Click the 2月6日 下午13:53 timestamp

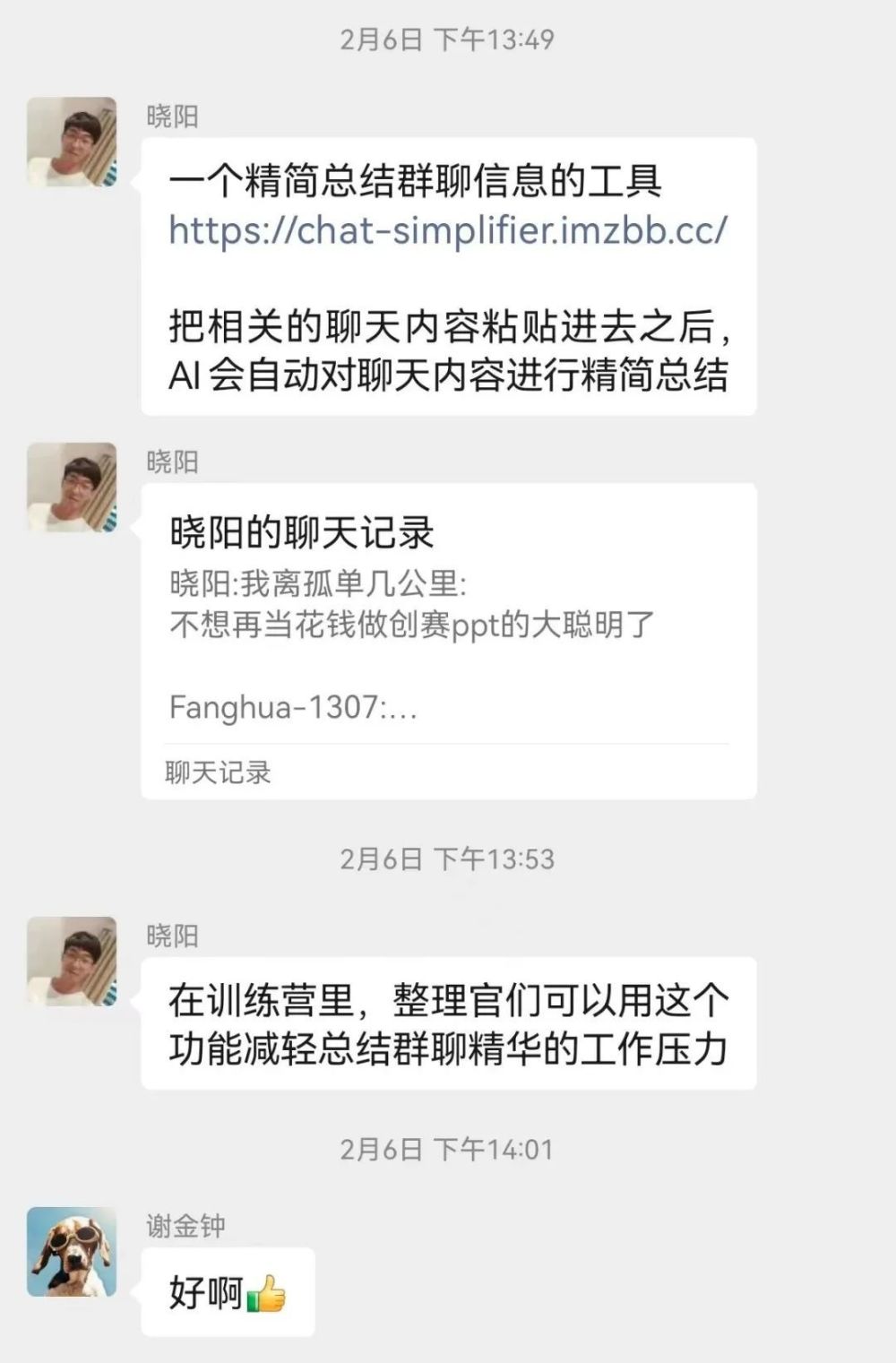[448, 859]
